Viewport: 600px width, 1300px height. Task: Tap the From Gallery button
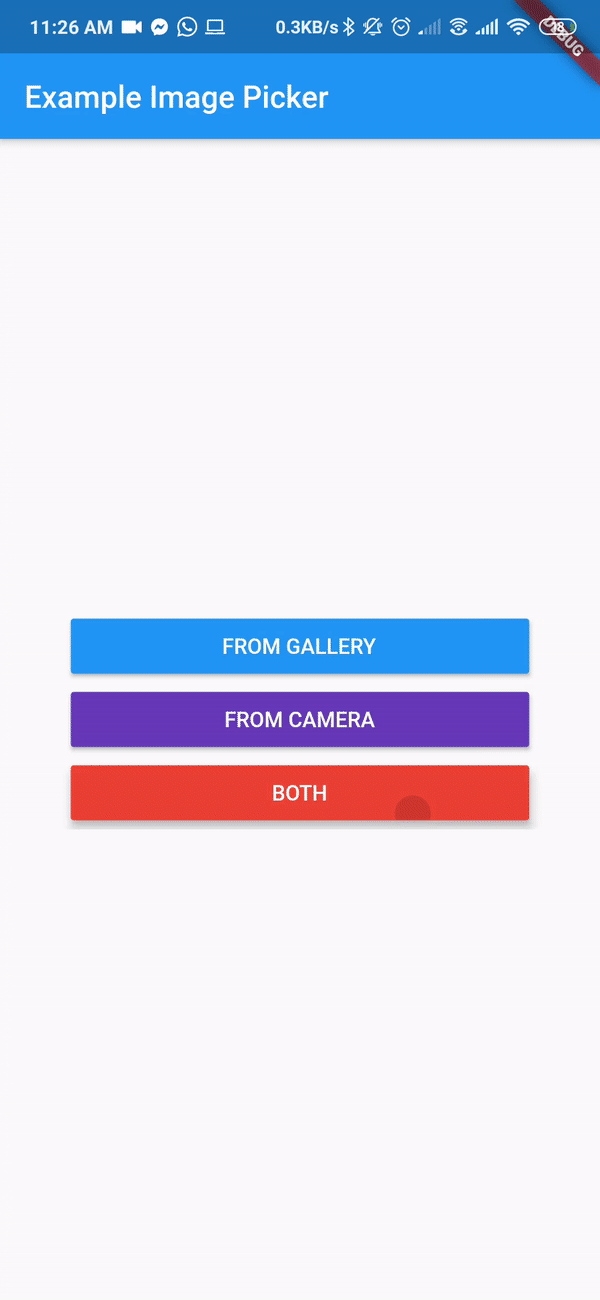pos(299,646)
